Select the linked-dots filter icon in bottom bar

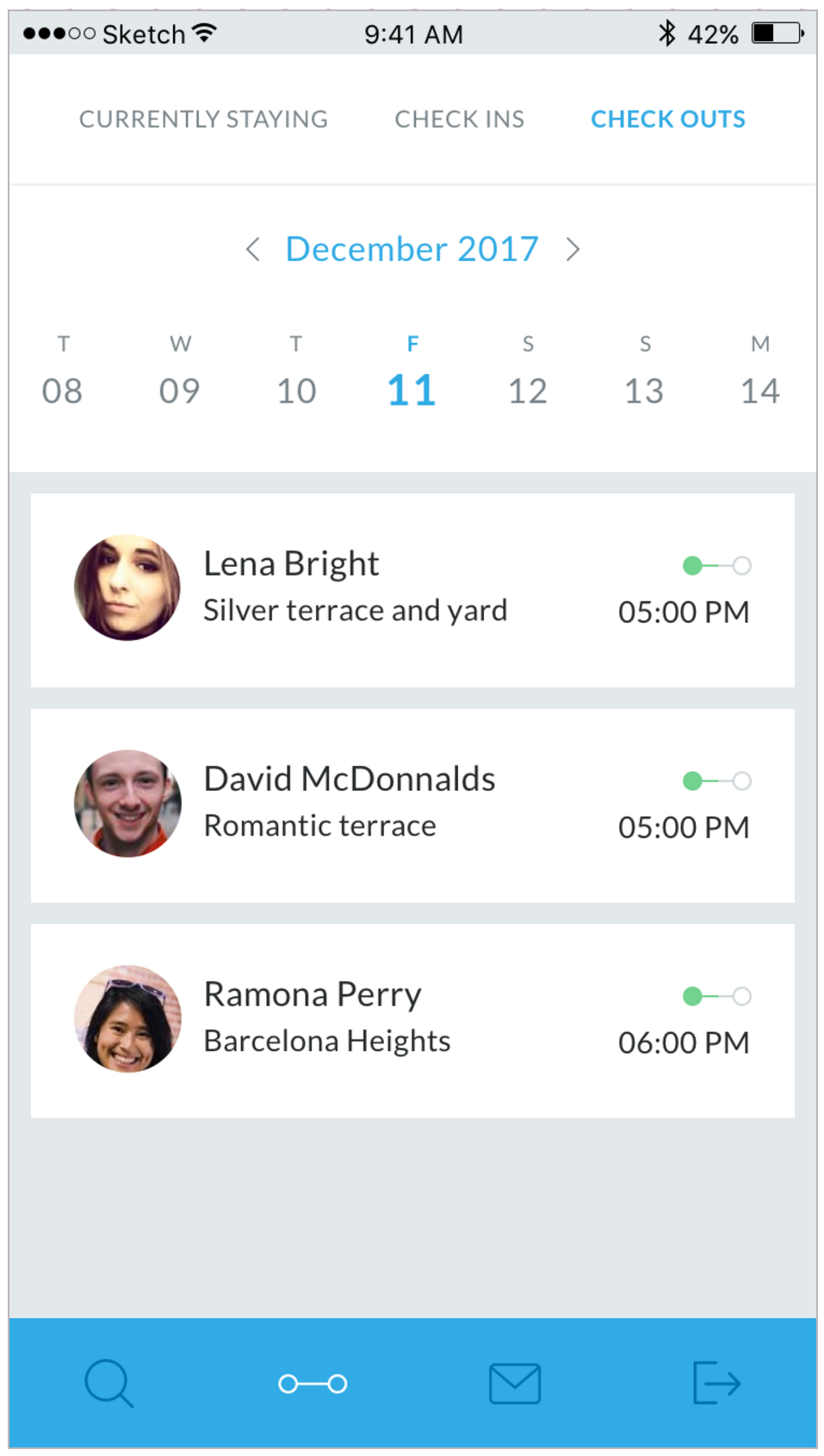click(x=313, y=1384)
